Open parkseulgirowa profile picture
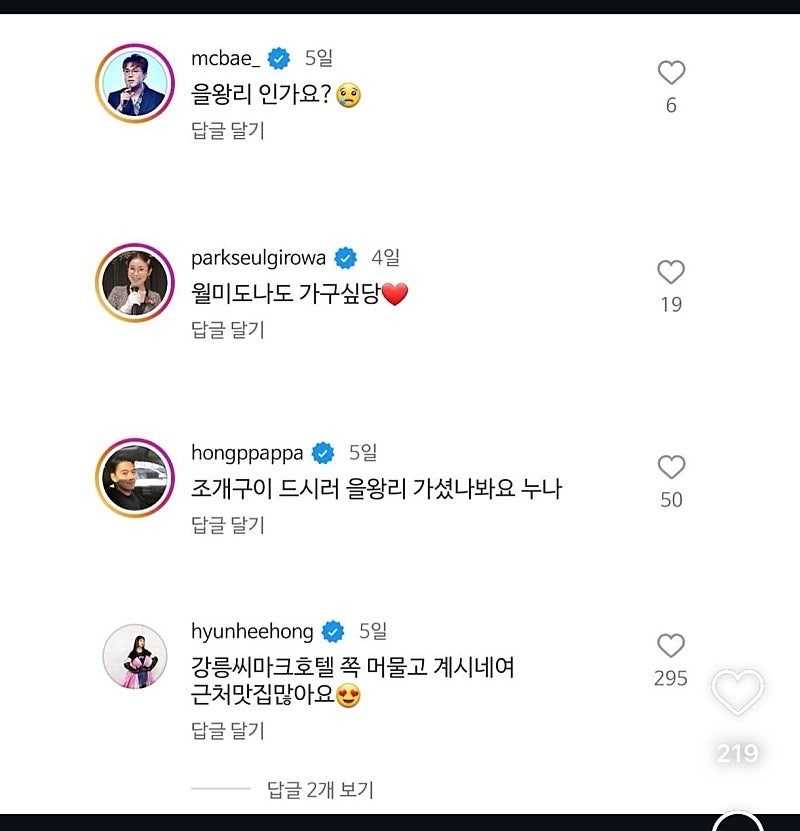The width and height of the screenshot is (800, 831). click(135, 283)
